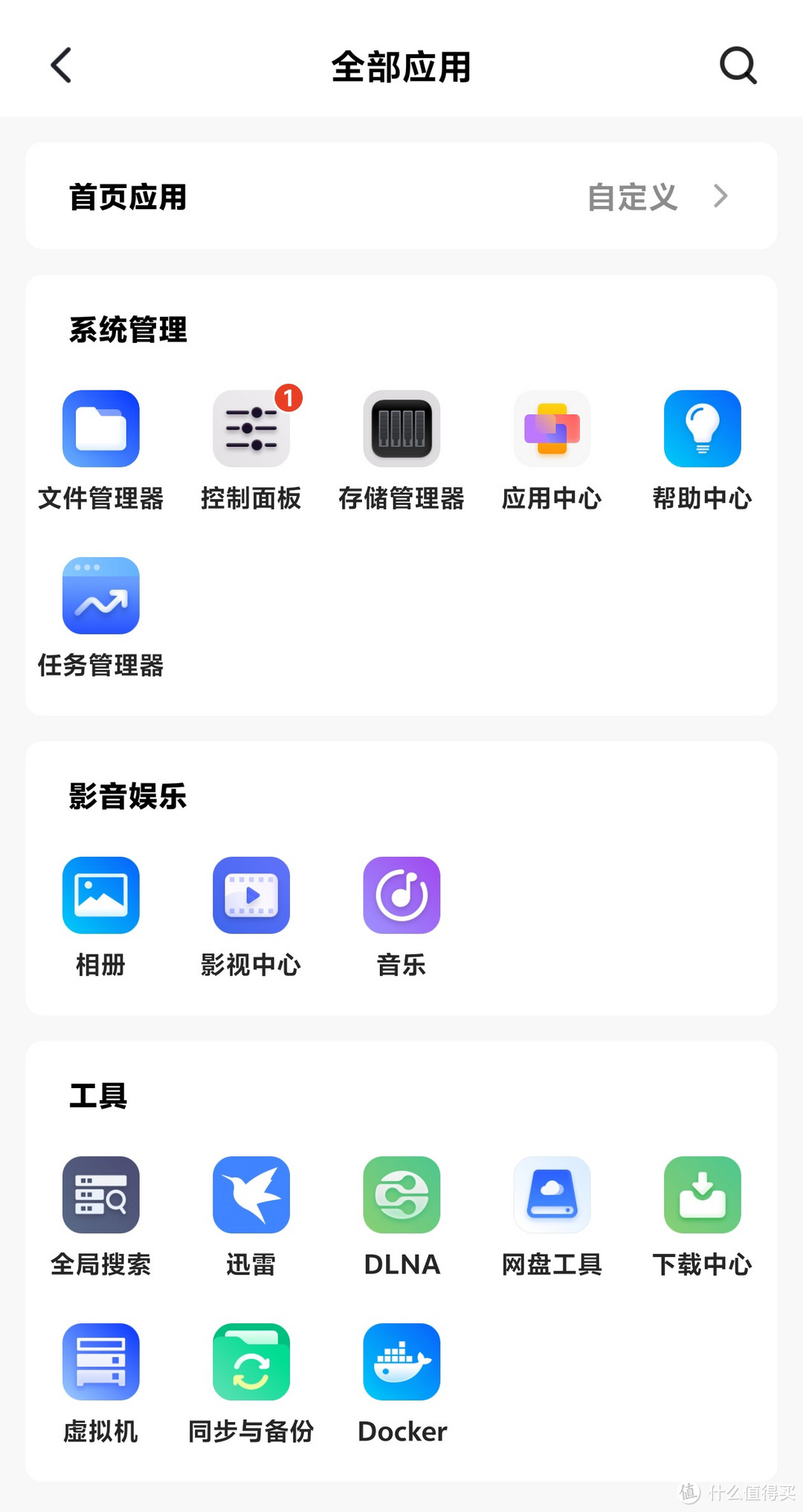This screenshot has height=1512, width=803.
Task: Expand the 首页应用 customization row chevron
Action: point(719,196)
